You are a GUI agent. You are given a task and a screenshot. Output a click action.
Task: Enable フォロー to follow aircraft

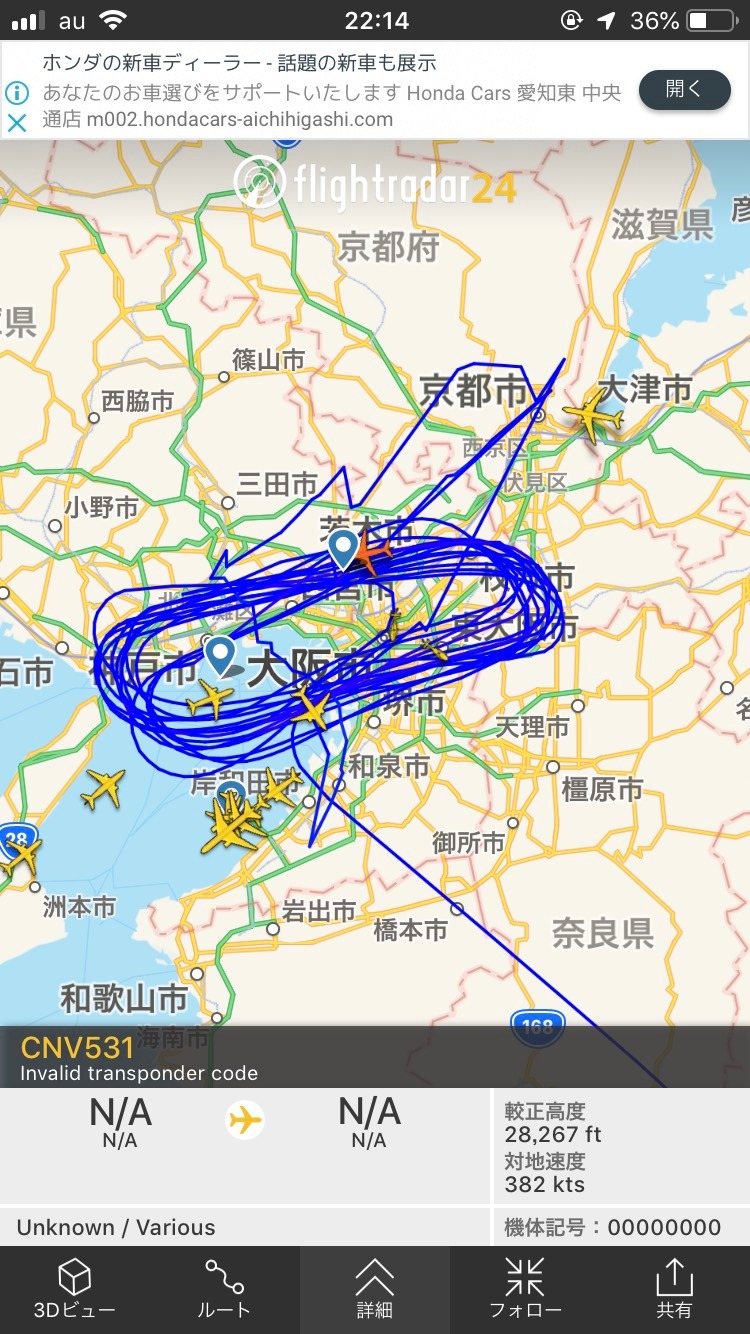coord(524,1289)
